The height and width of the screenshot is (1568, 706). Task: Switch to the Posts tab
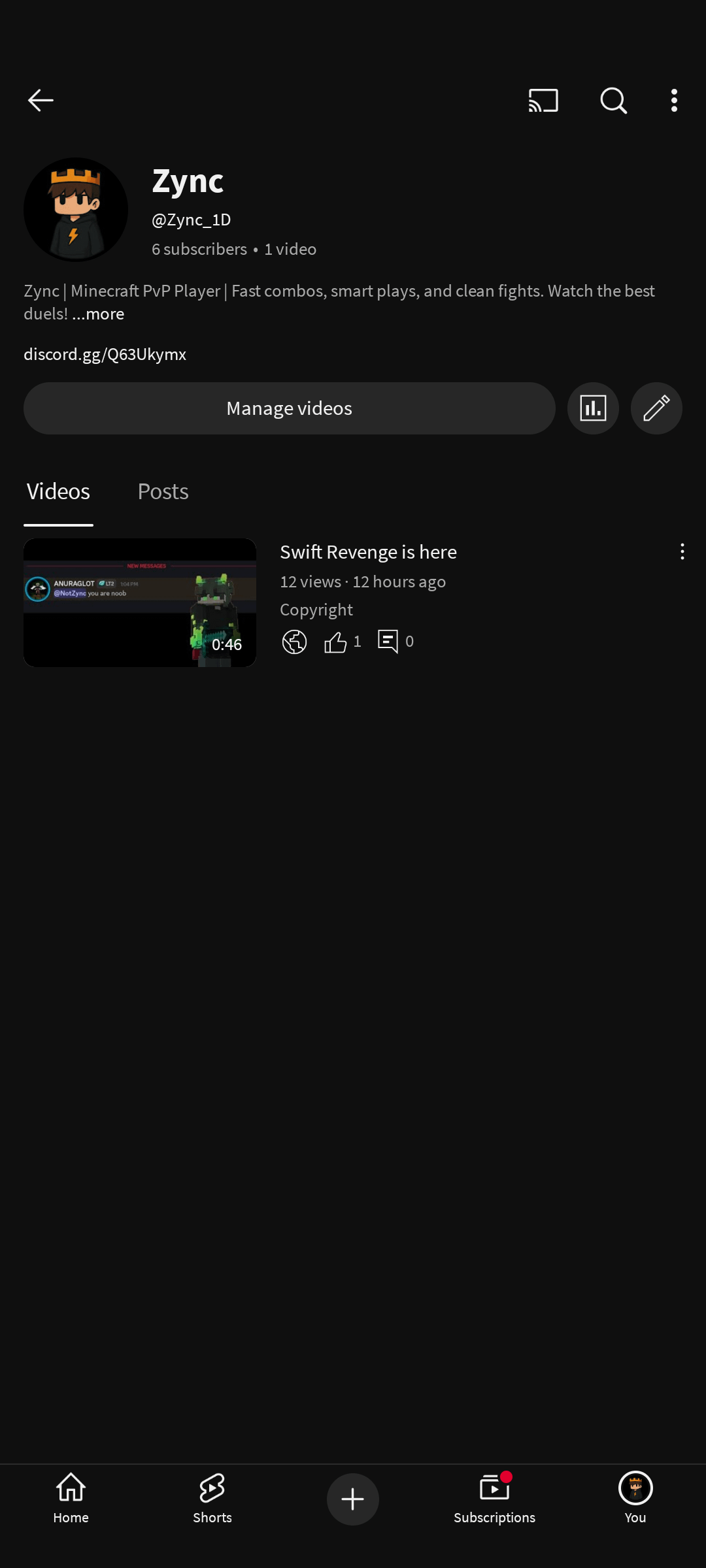(163, 492)
